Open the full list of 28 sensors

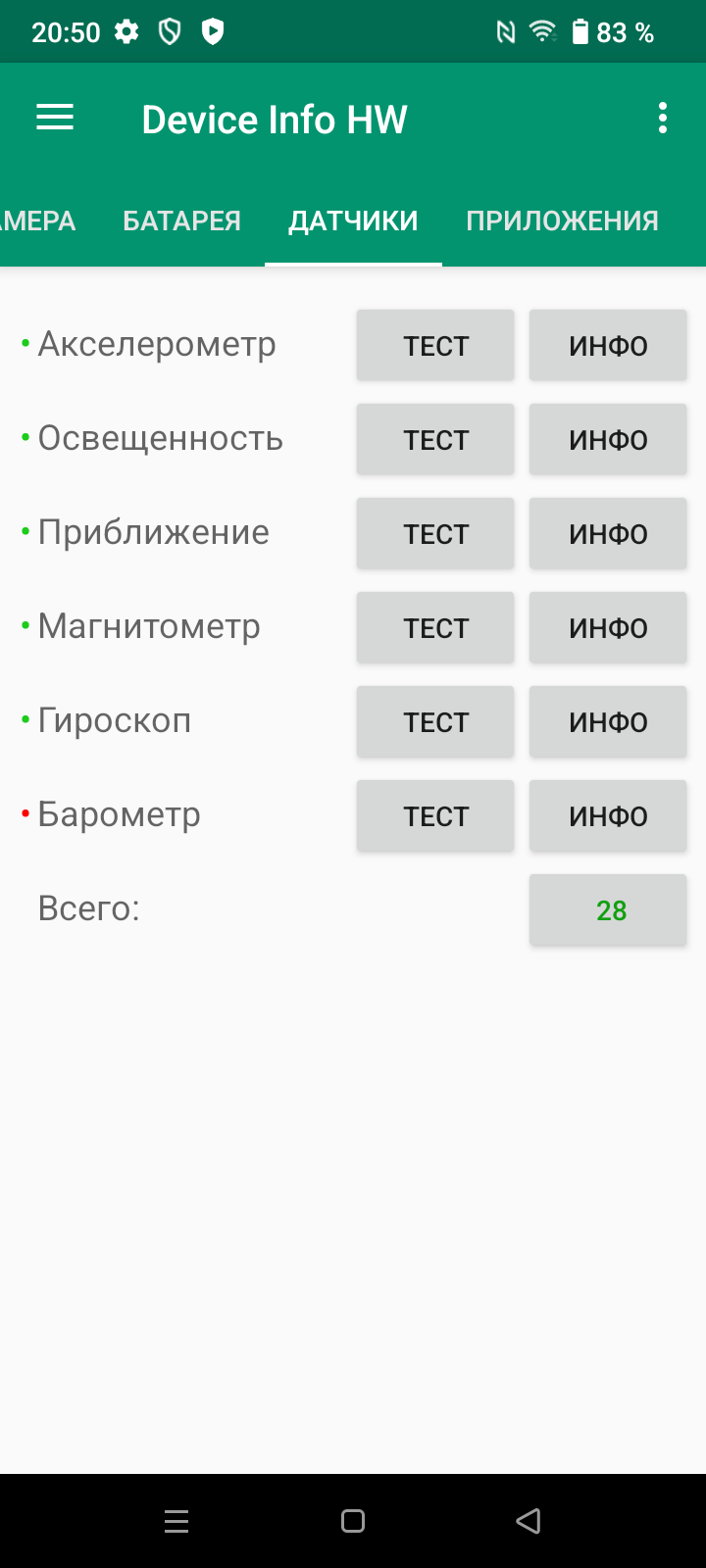pyautogui.click(x=608, y=910)
